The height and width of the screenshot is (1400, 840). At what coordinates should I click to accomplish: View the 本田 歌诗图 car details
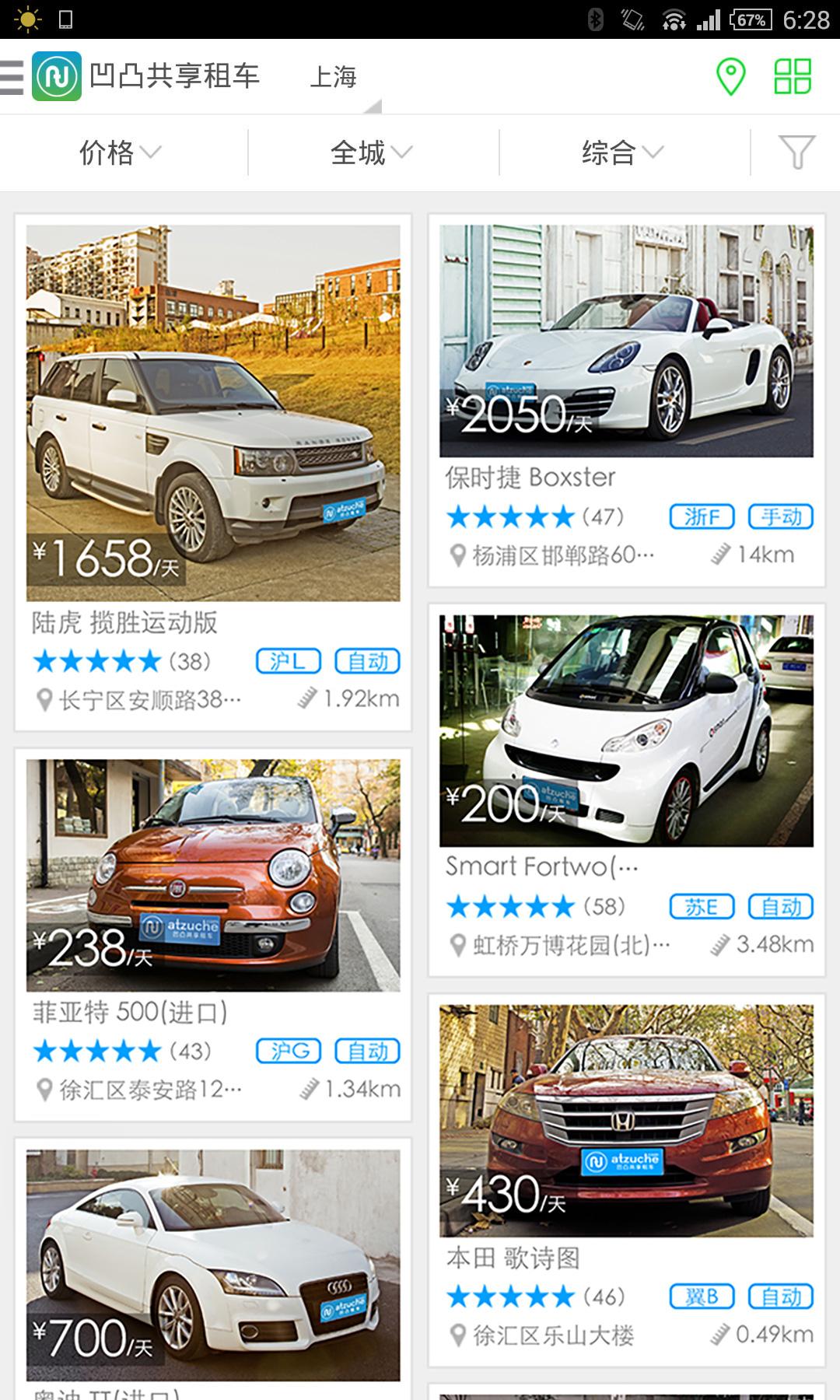point(626,1178)
